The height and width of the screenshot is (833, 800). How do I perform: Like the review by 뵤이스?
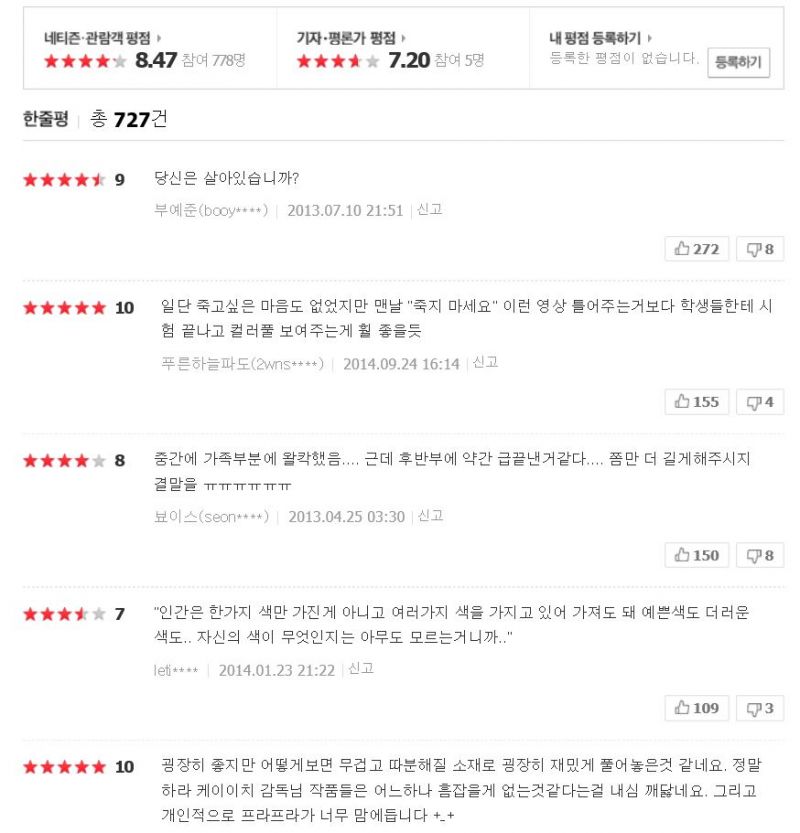click(x=697, y=555)
